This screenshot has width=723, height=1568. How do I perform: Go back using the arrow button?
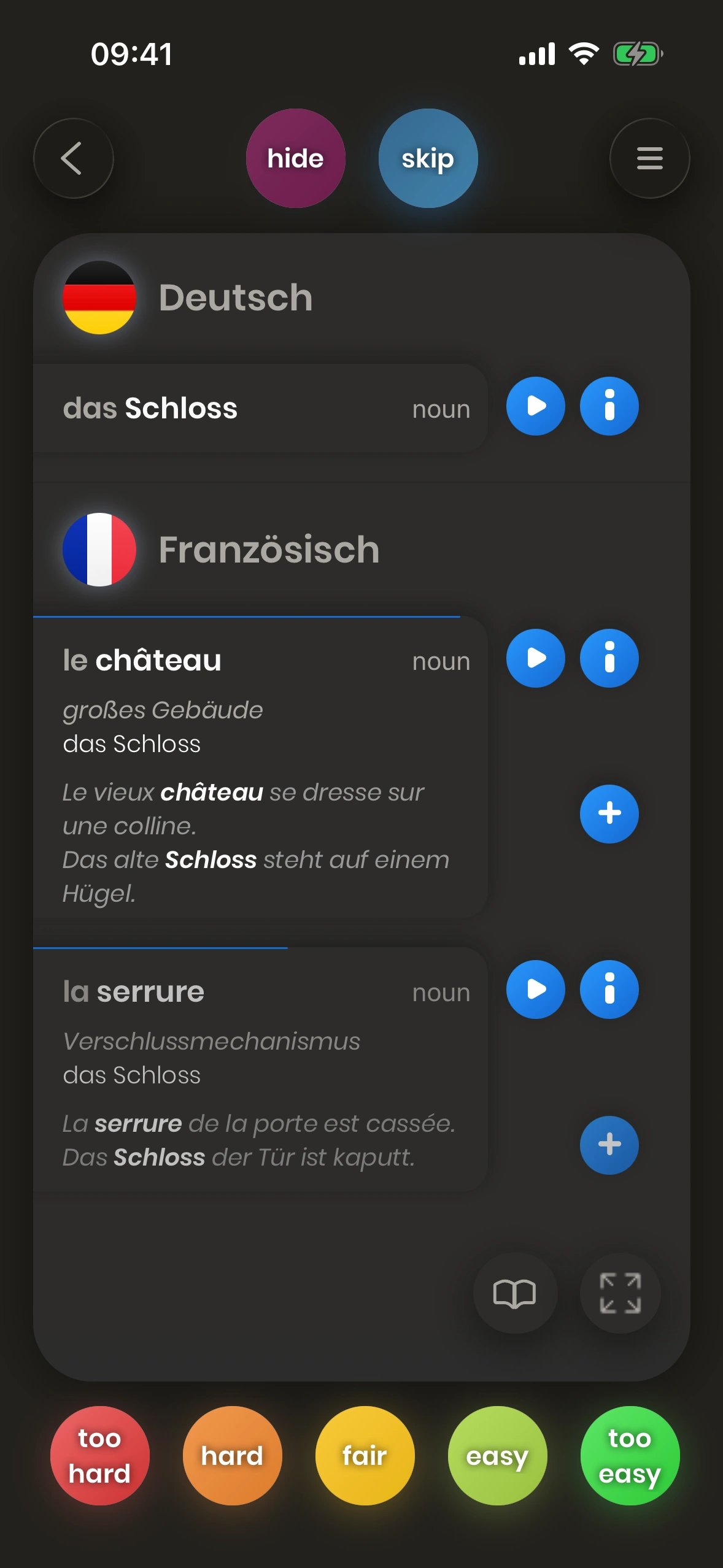click(x=73, y=158)
